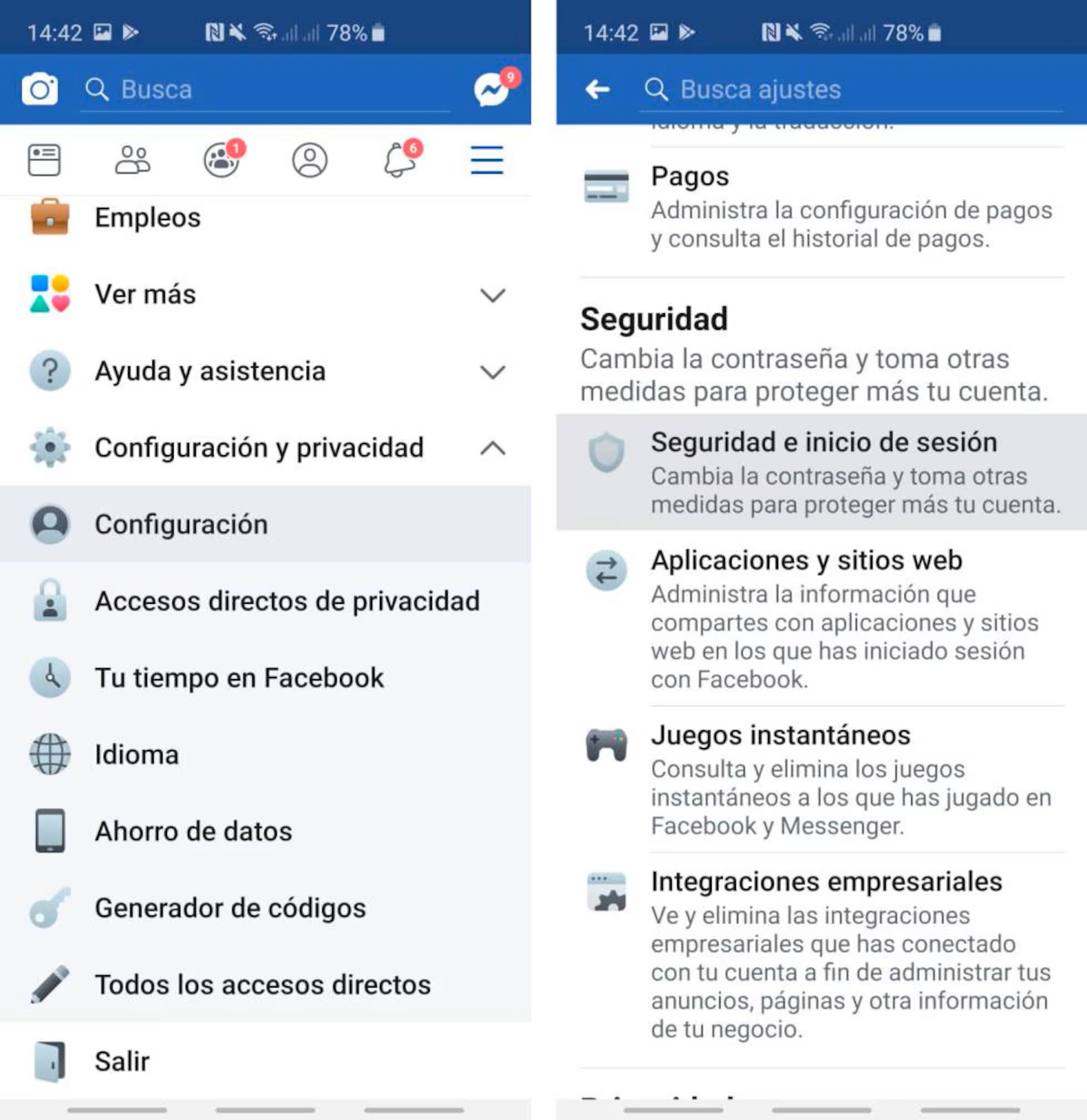Select Generador de códigos

(230, 908)
